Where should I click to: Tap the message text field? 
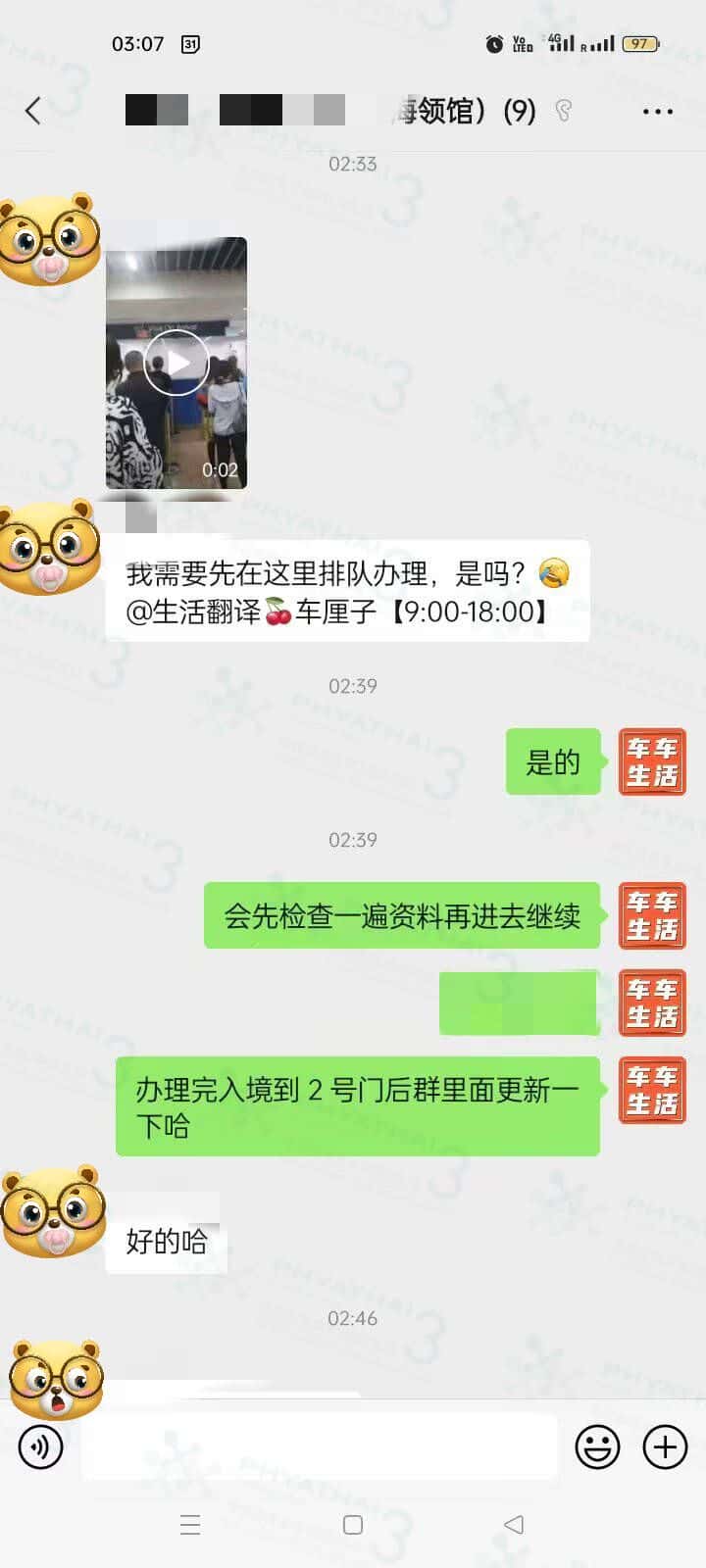(x=319, y=1446)
